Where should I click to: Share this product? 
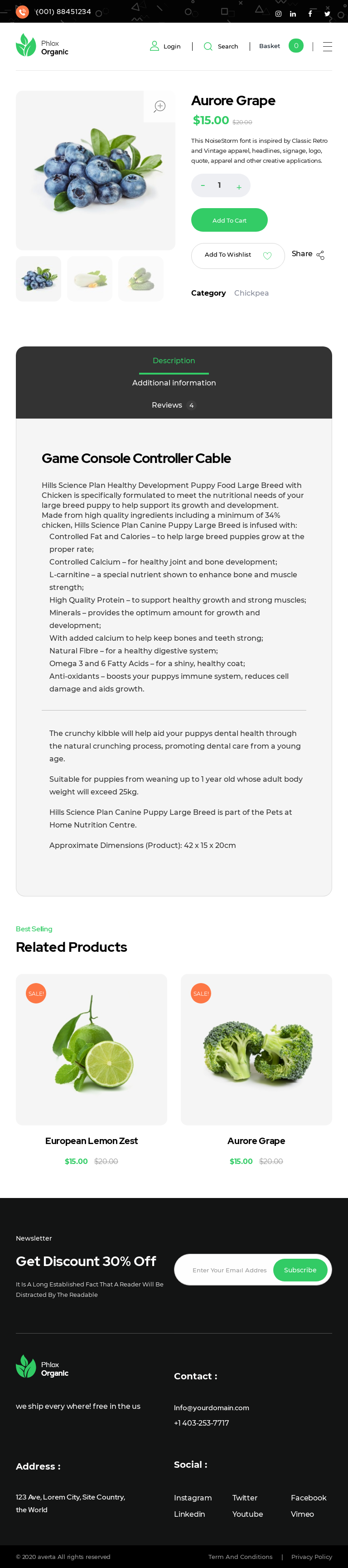coord(308,254)
